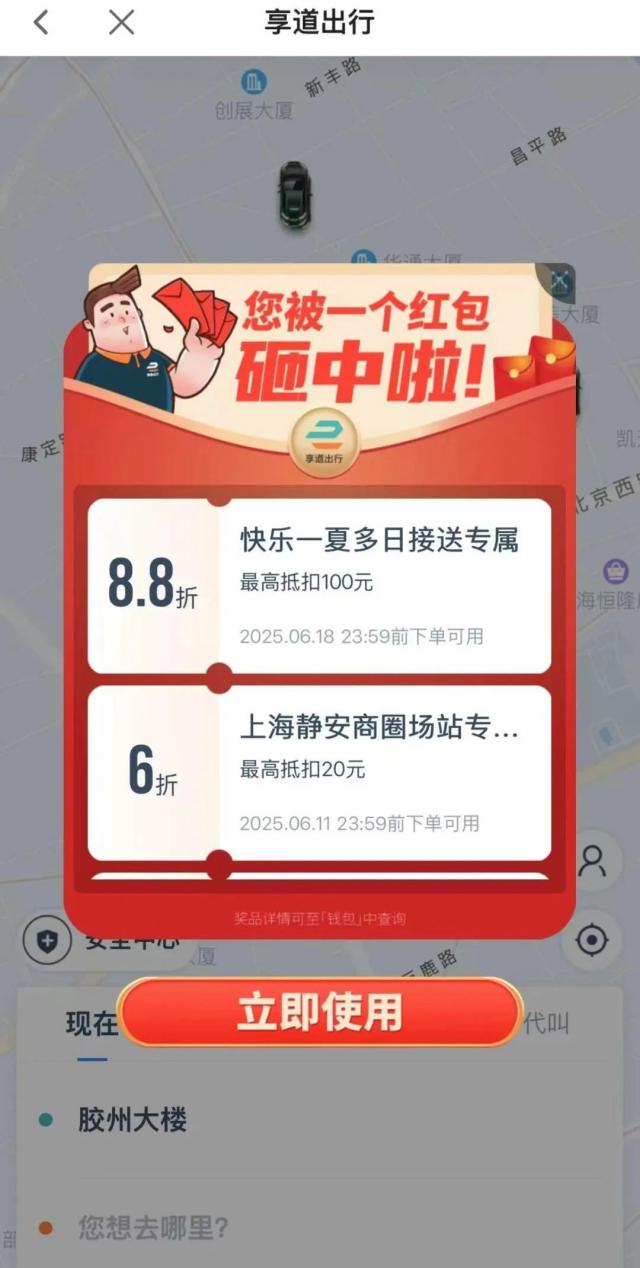Open the 6折 上海静安商圈场站 coupon

tap(319, 772)
